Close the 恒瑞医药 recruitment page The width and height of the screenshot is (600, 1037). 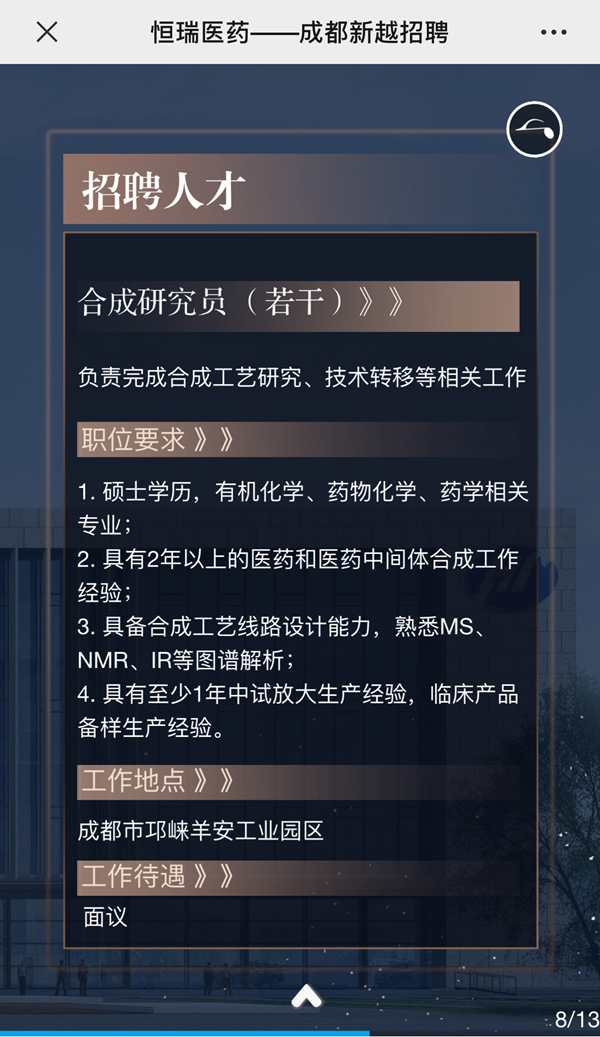coord(47,32)
